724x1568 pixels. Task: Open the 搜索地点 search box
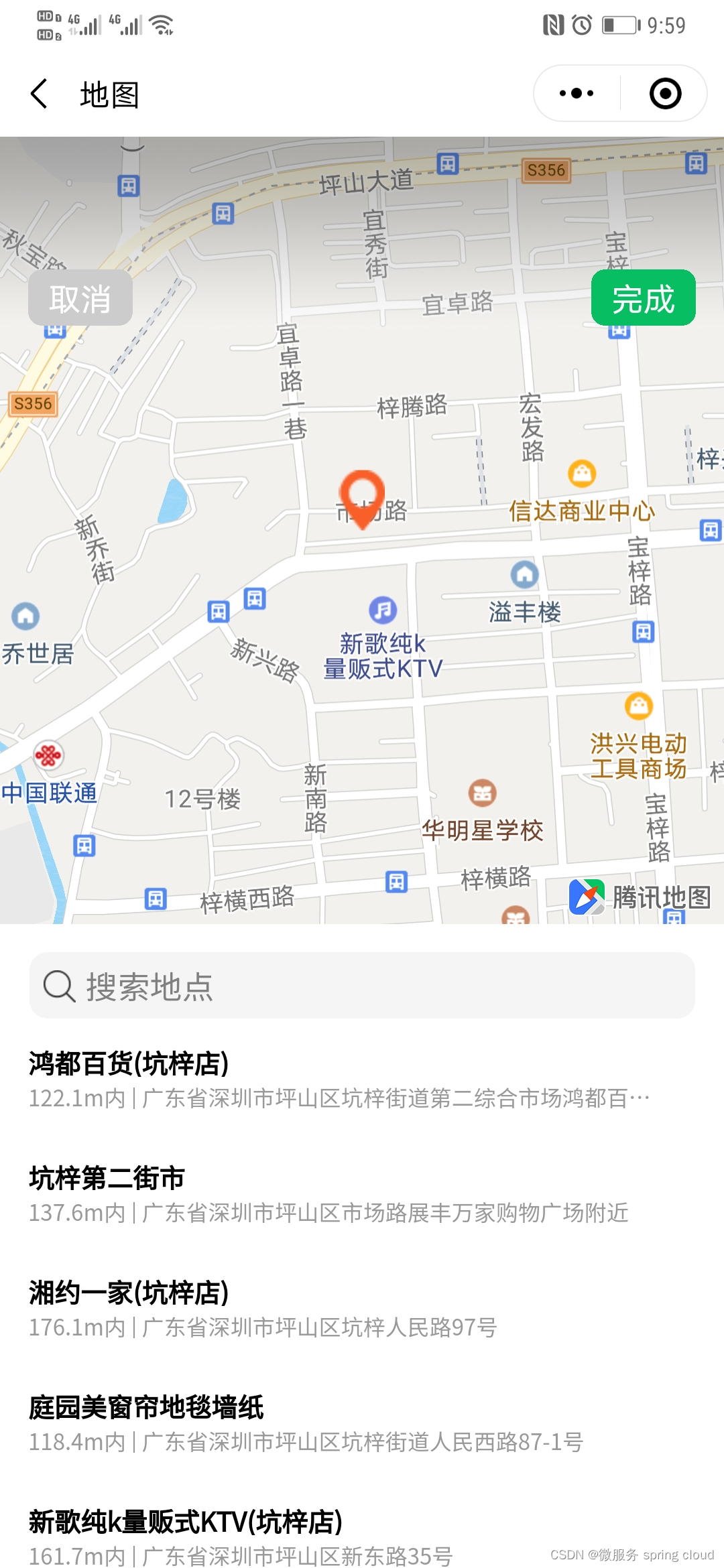(362, 986)
